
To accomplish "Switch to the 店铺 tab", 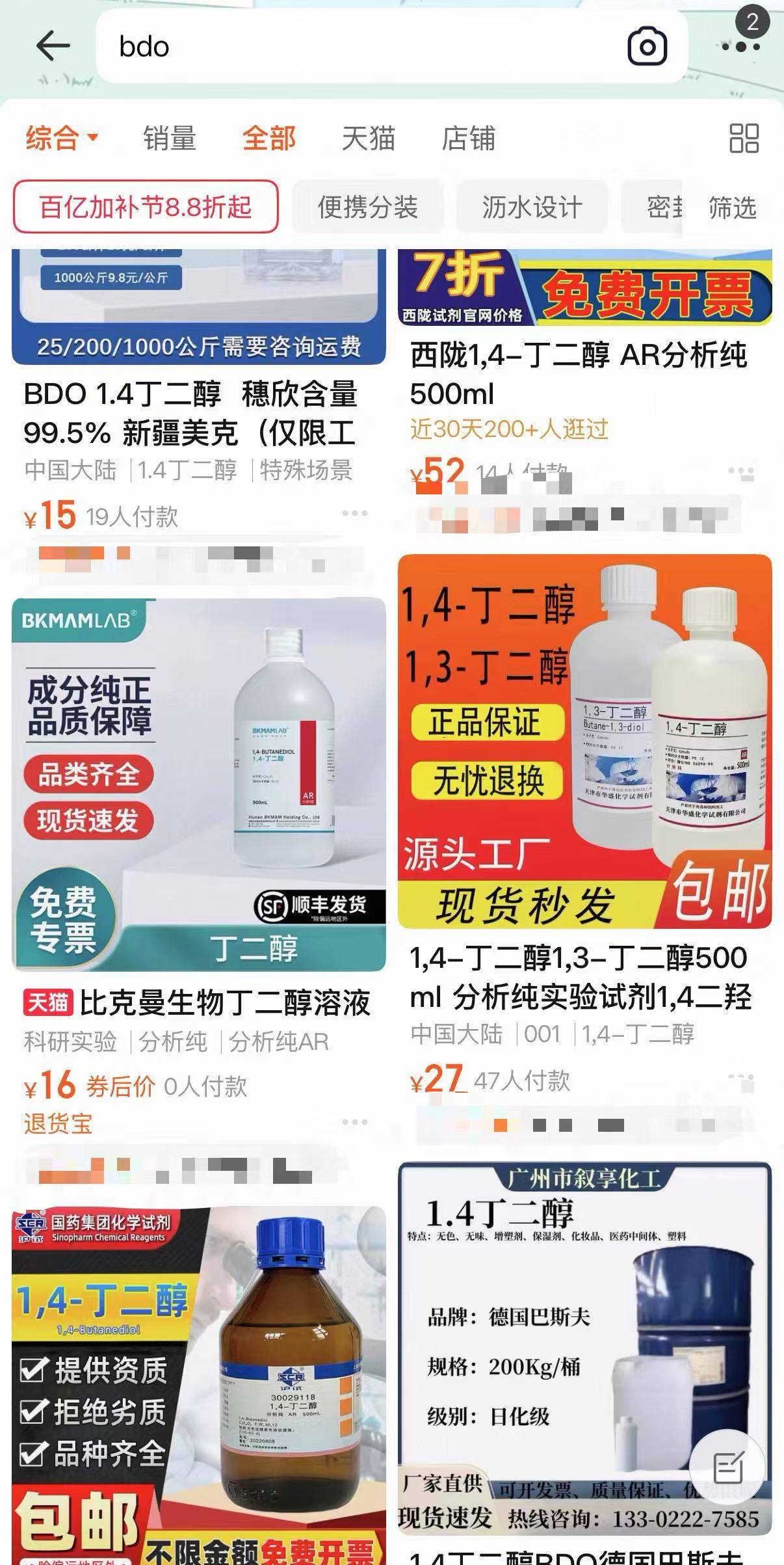I will (468, 138).
